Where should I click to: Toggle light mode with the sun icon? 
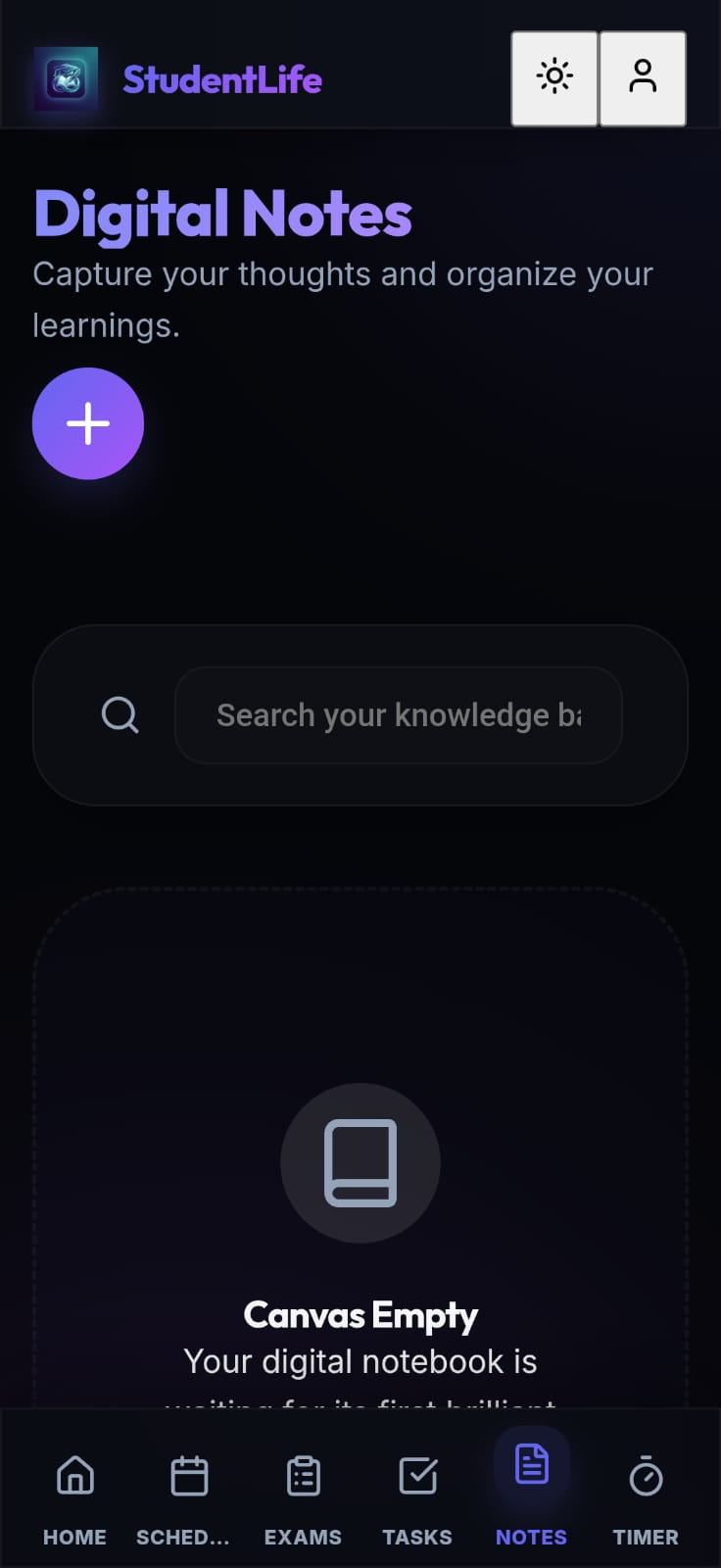(554, 77)
